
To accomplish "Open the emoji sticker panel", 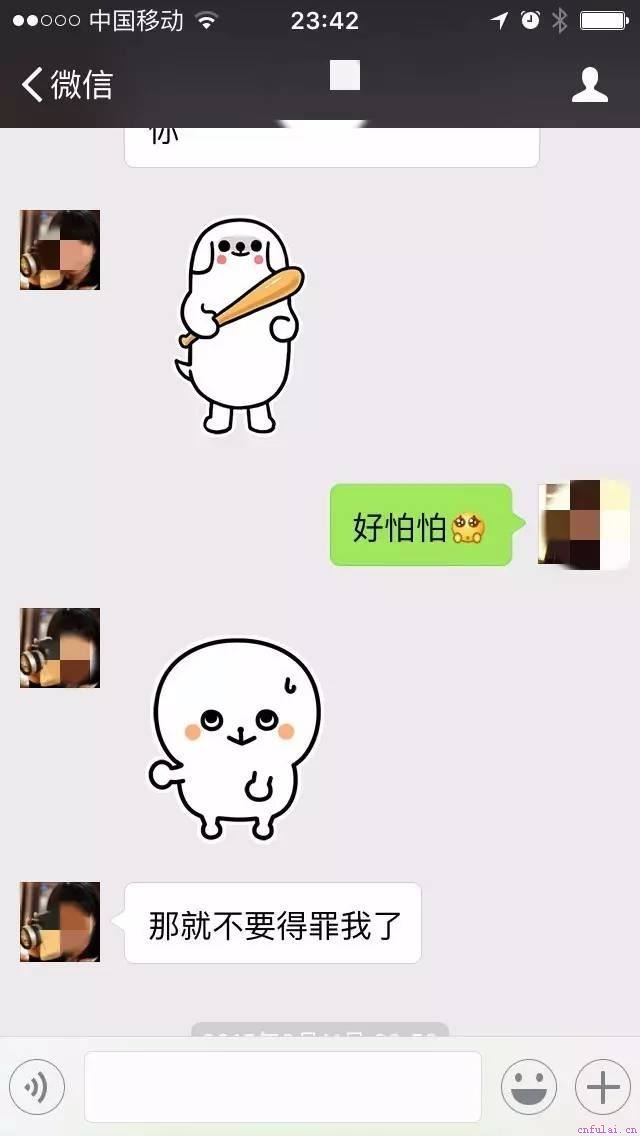I will pos(528,1087).
